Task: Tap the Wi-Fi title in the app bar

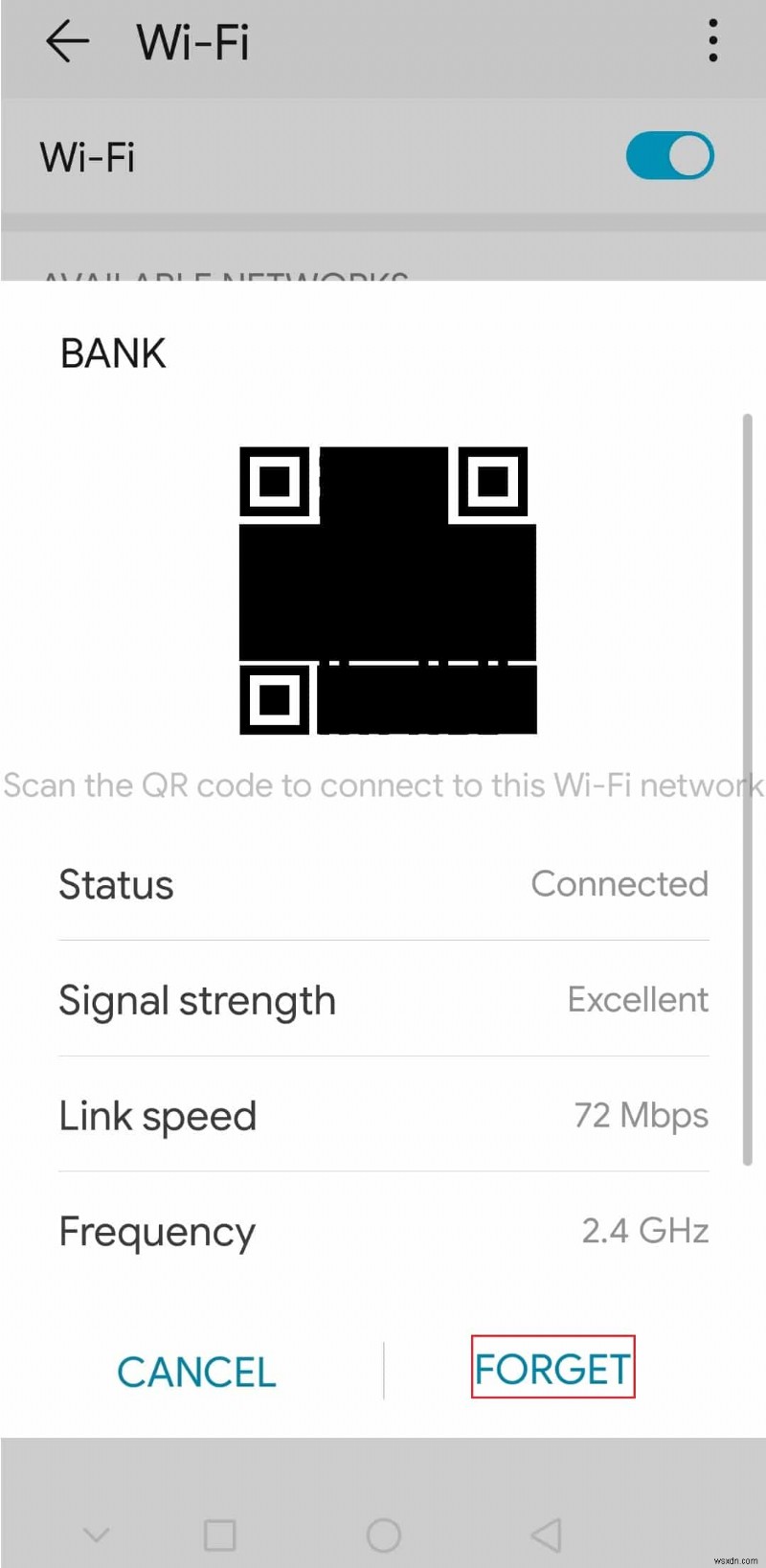Action: click(x=191, y=42)
